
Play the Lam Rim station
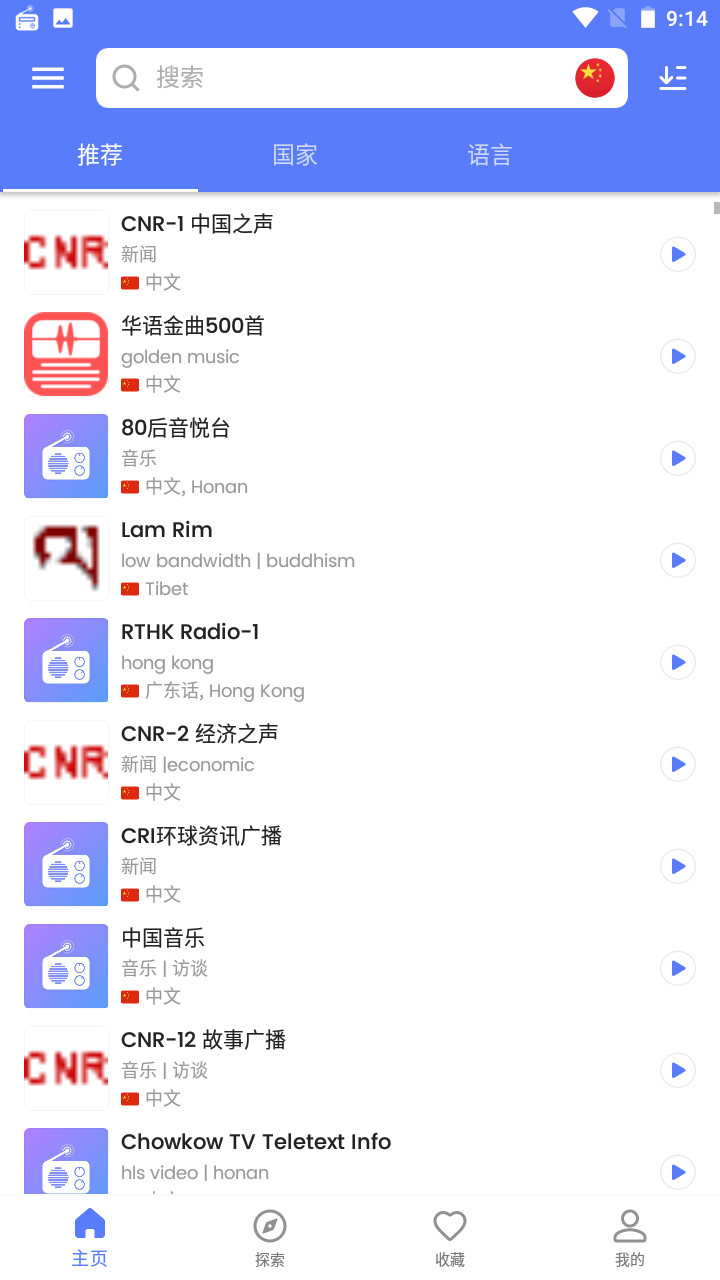[x=678, y=560]
